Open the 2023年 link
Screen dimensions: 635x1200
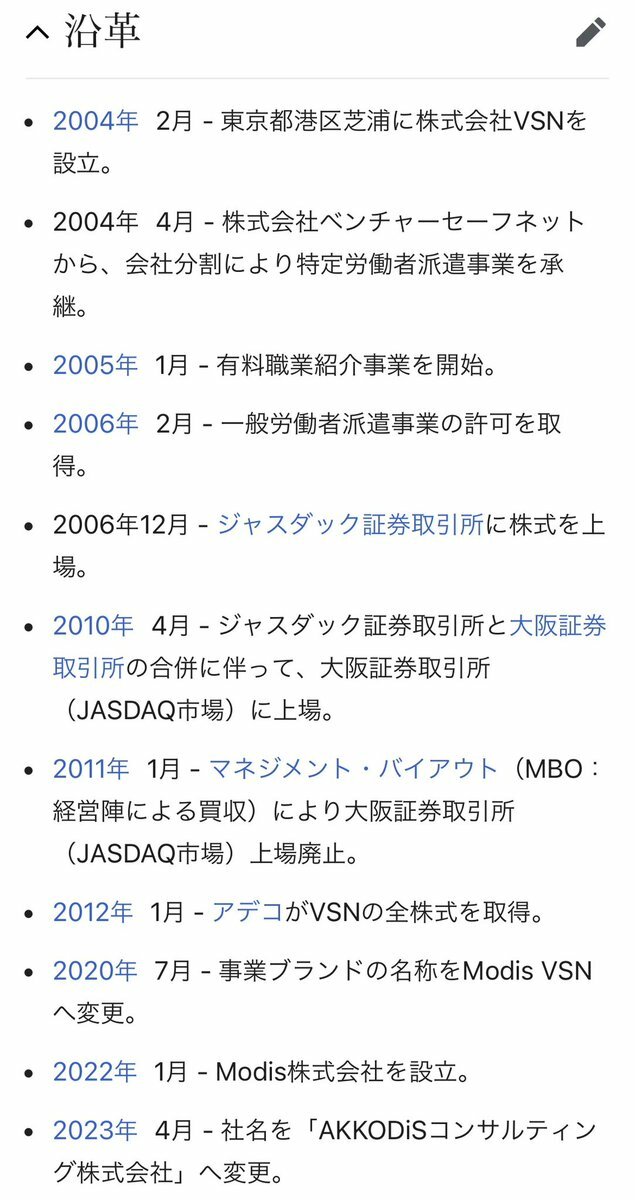tap(95, 1130)
